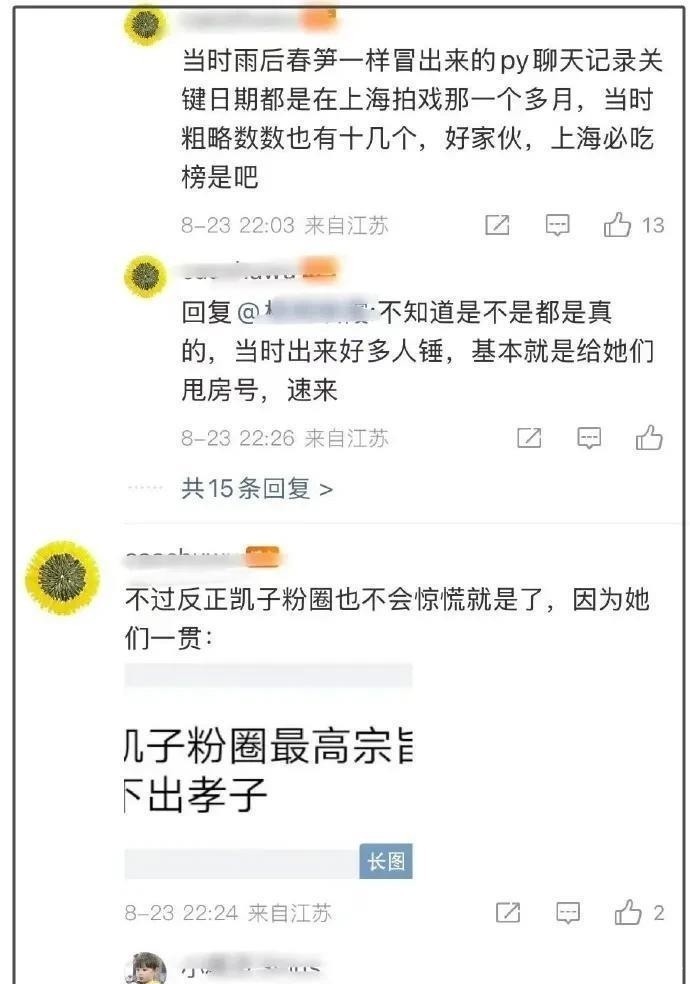Open sunflower avatar of 凯子粉圈 commenter

click(62, 578)
